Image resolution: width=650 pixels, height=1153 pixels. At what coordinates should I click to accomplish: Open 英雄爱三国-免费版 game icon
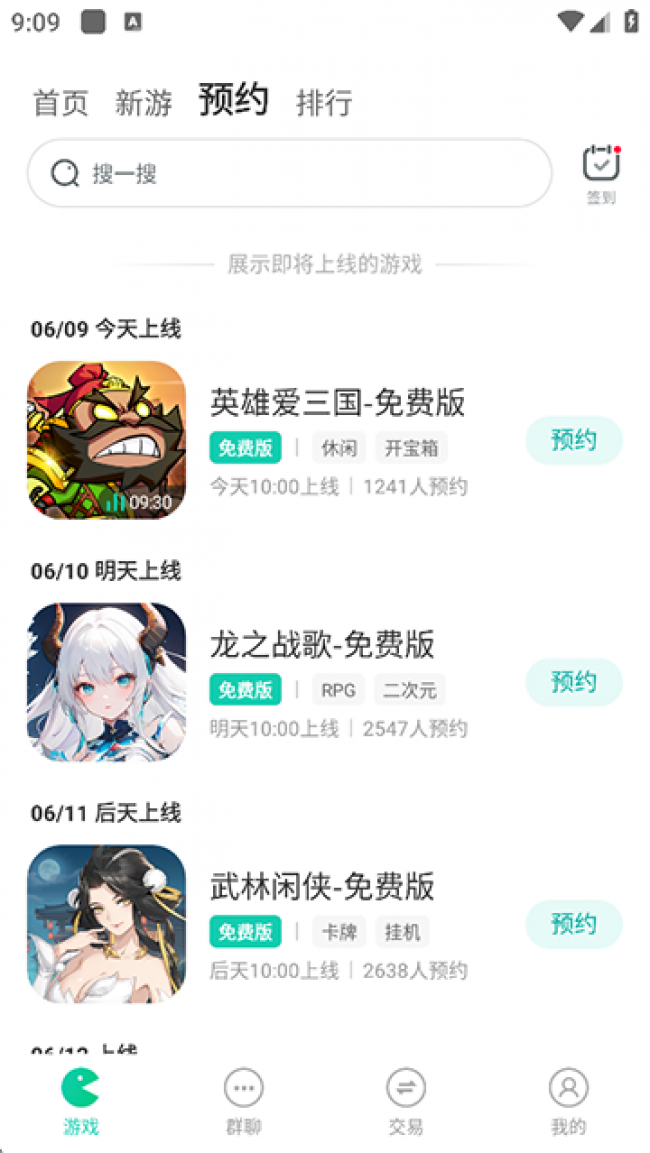pos(107,441)
